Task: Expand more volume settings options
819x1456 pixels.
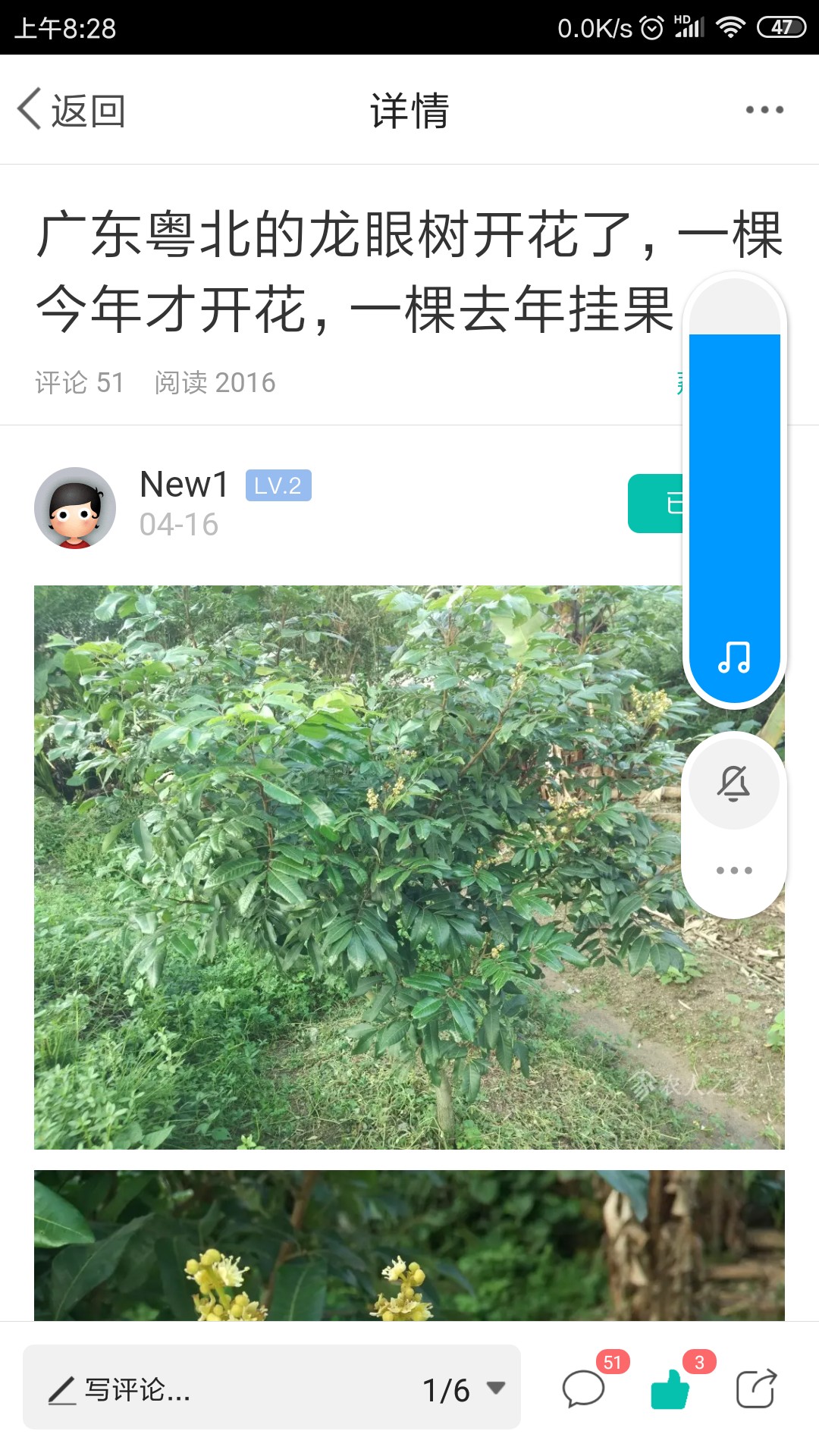Action: coord(733,870)
